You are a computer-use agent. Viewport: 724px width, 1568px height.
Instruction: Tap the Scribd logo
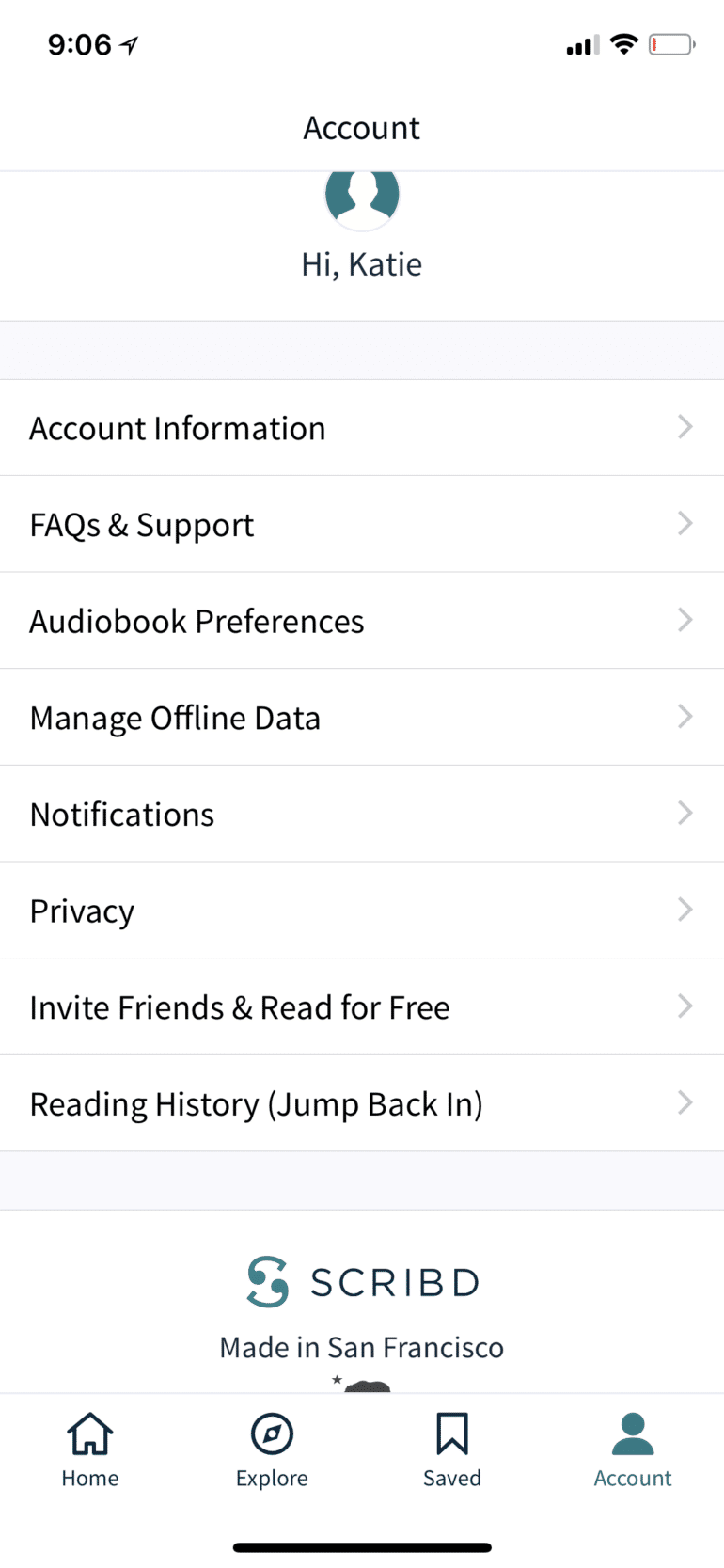(361, 1281)
